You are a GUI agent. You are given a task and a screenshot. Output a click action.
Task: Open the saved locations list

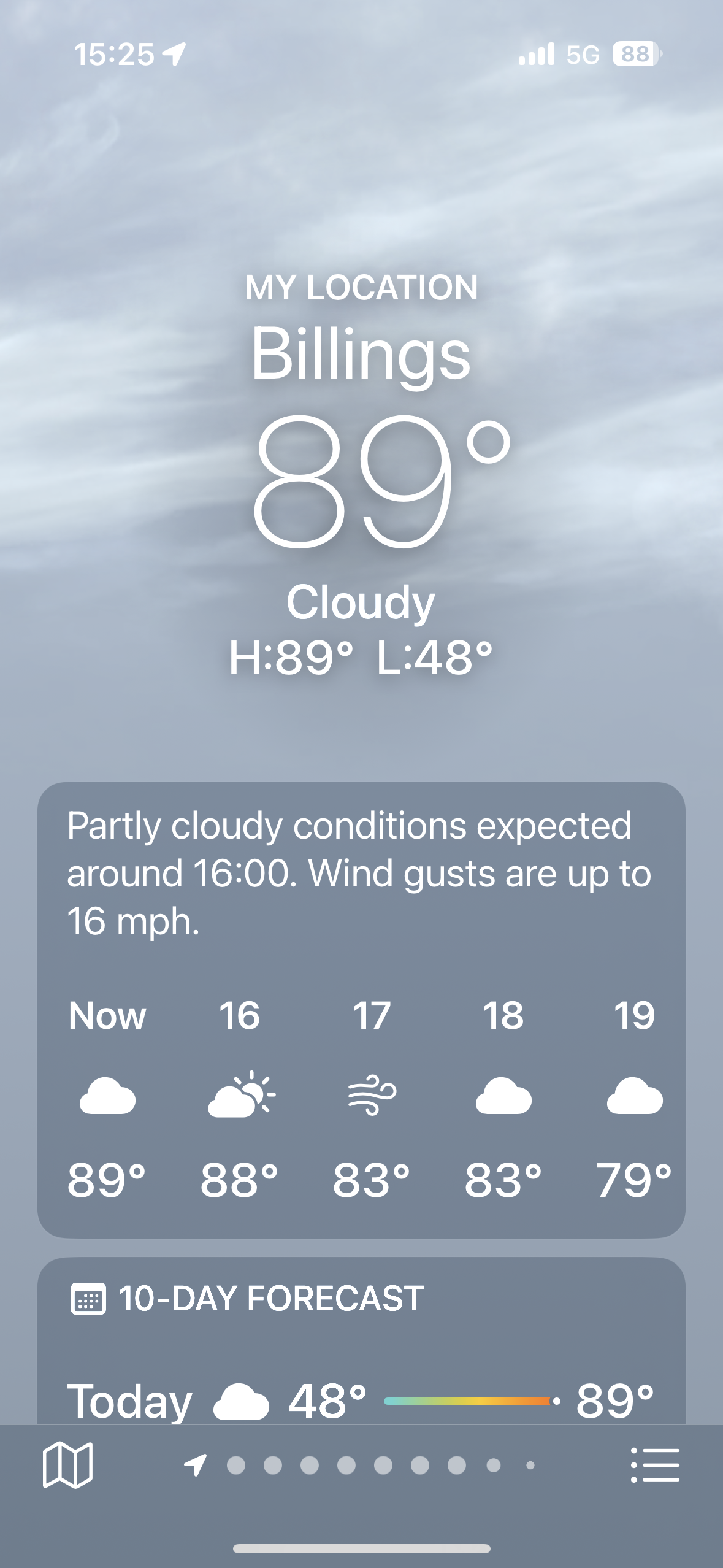(x=655, y=1466)
